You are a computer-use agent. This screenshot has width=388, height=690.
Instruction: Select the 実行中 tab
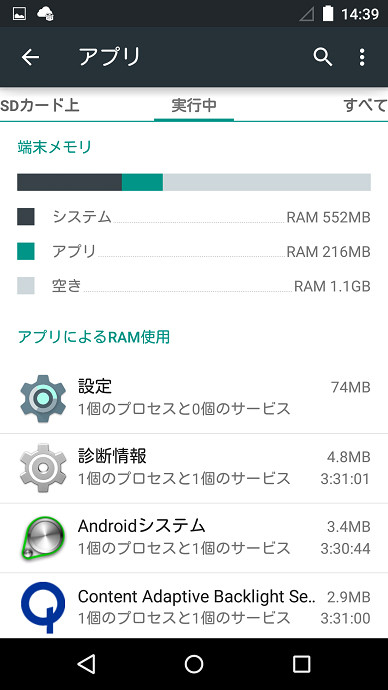[194, 106]
